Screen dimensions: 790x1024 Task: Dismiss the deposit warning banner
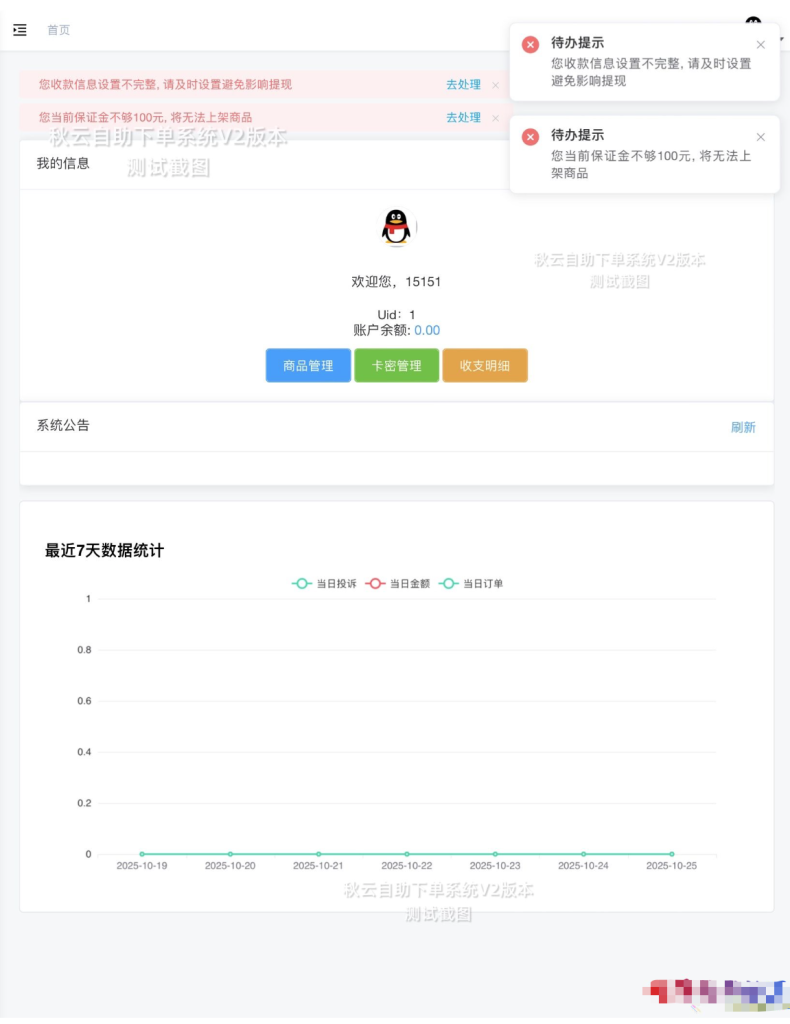point(495,117)
